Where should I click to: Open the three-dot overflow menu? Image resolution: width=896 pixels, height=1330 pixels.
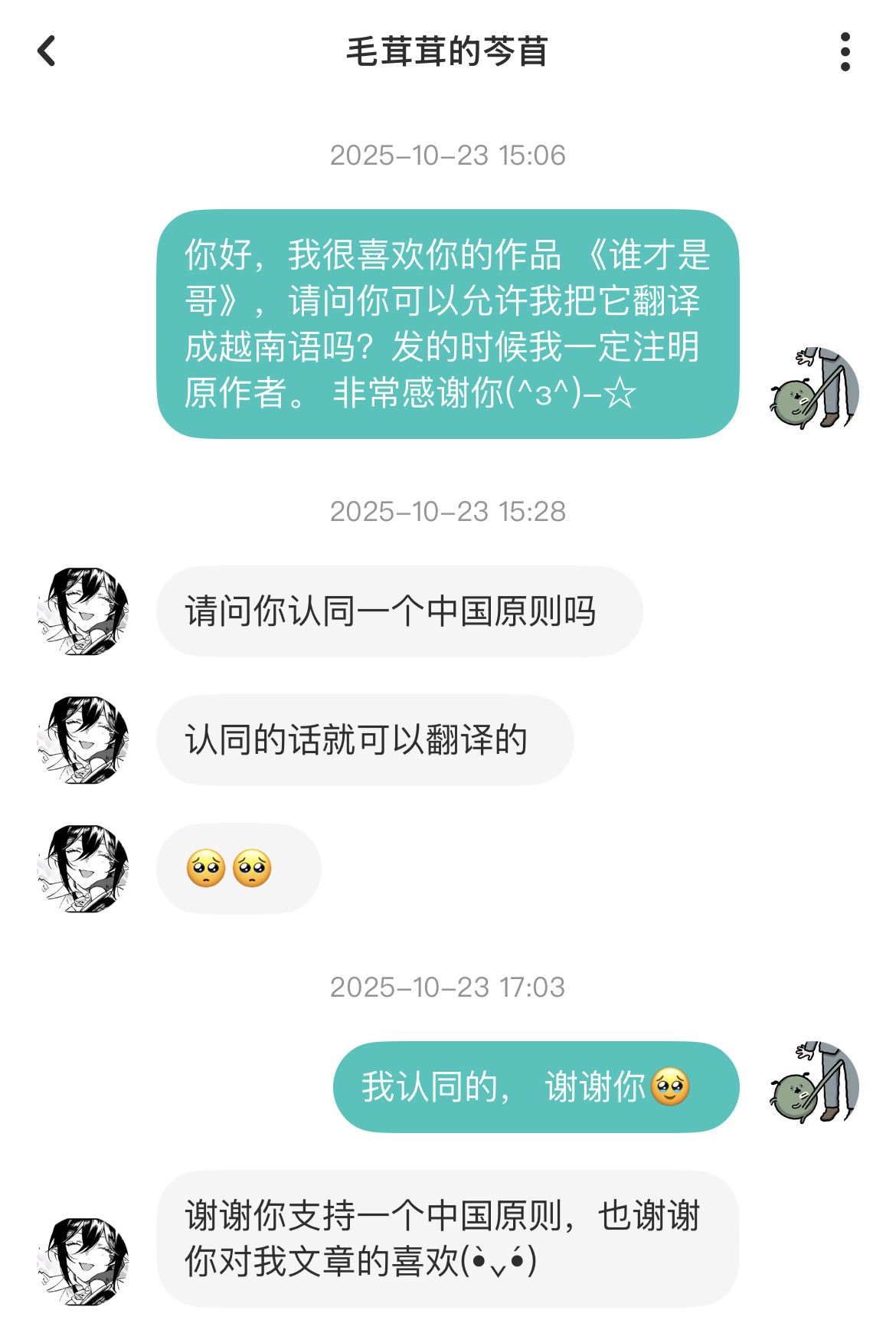pyautogui.click(x=845, y=51)
